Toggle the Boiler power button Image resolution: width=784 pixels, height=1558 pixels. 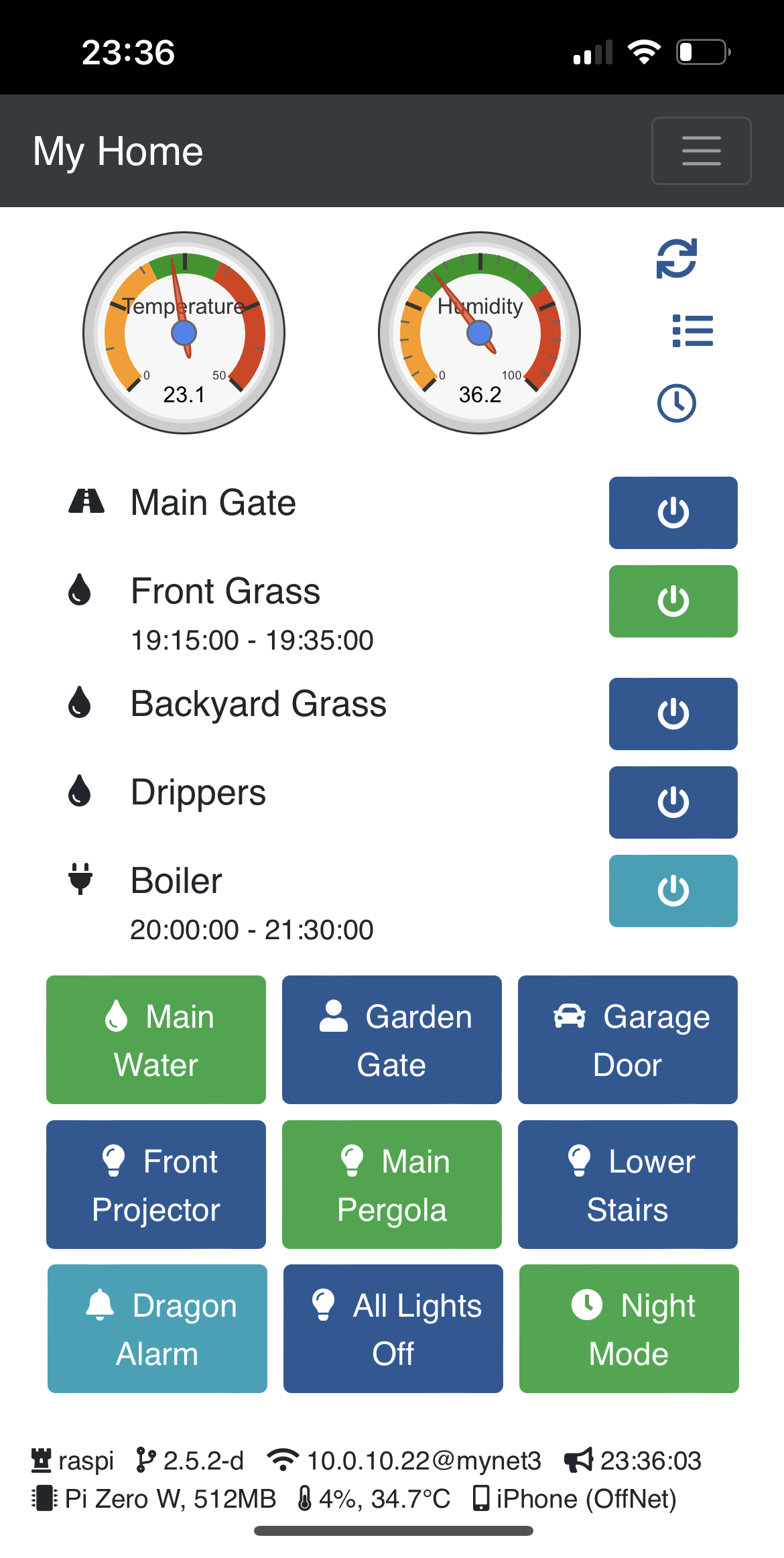[673, 891]
